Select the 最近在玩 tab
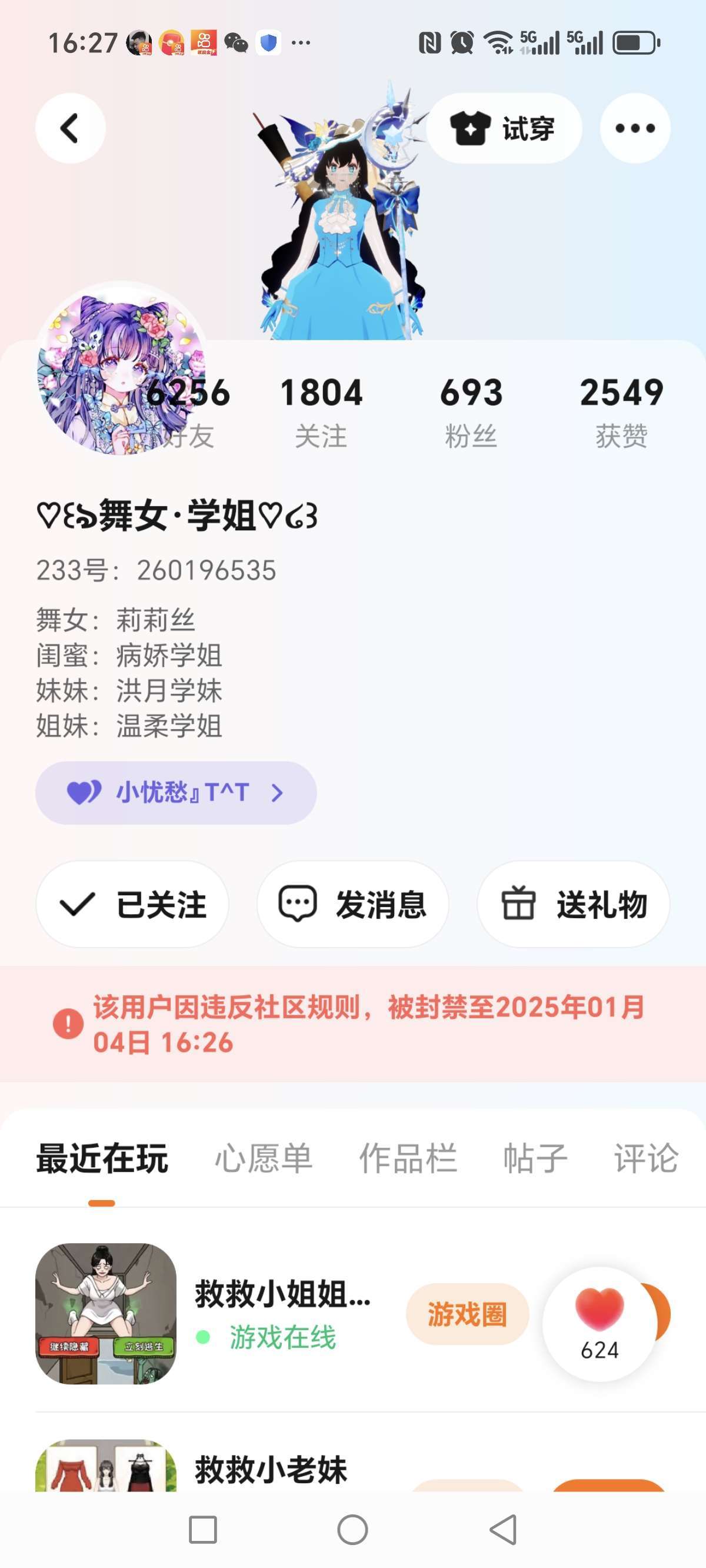 (102, 1158)
